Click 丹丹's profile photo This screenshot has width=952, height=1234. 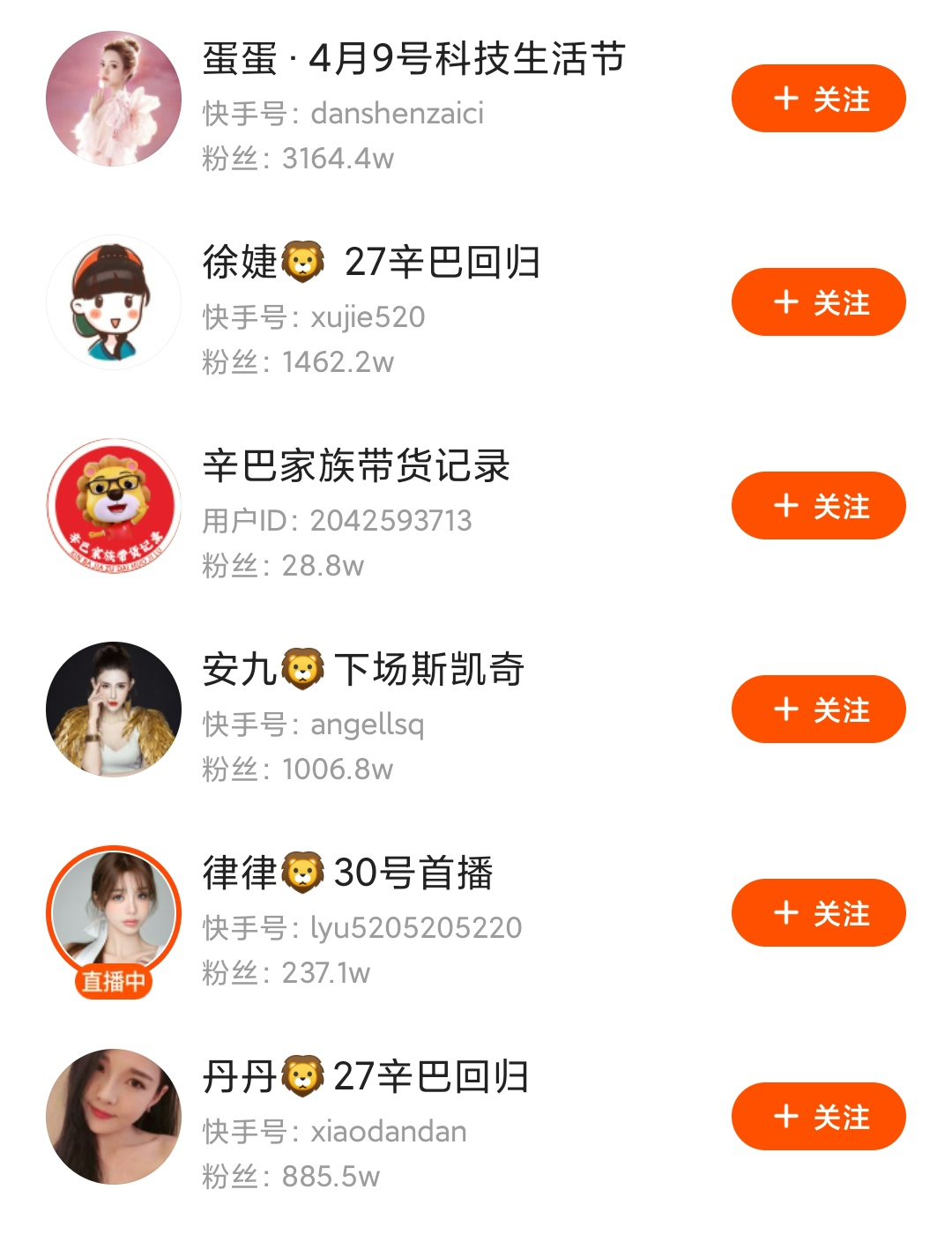(x=115, y=1115)
